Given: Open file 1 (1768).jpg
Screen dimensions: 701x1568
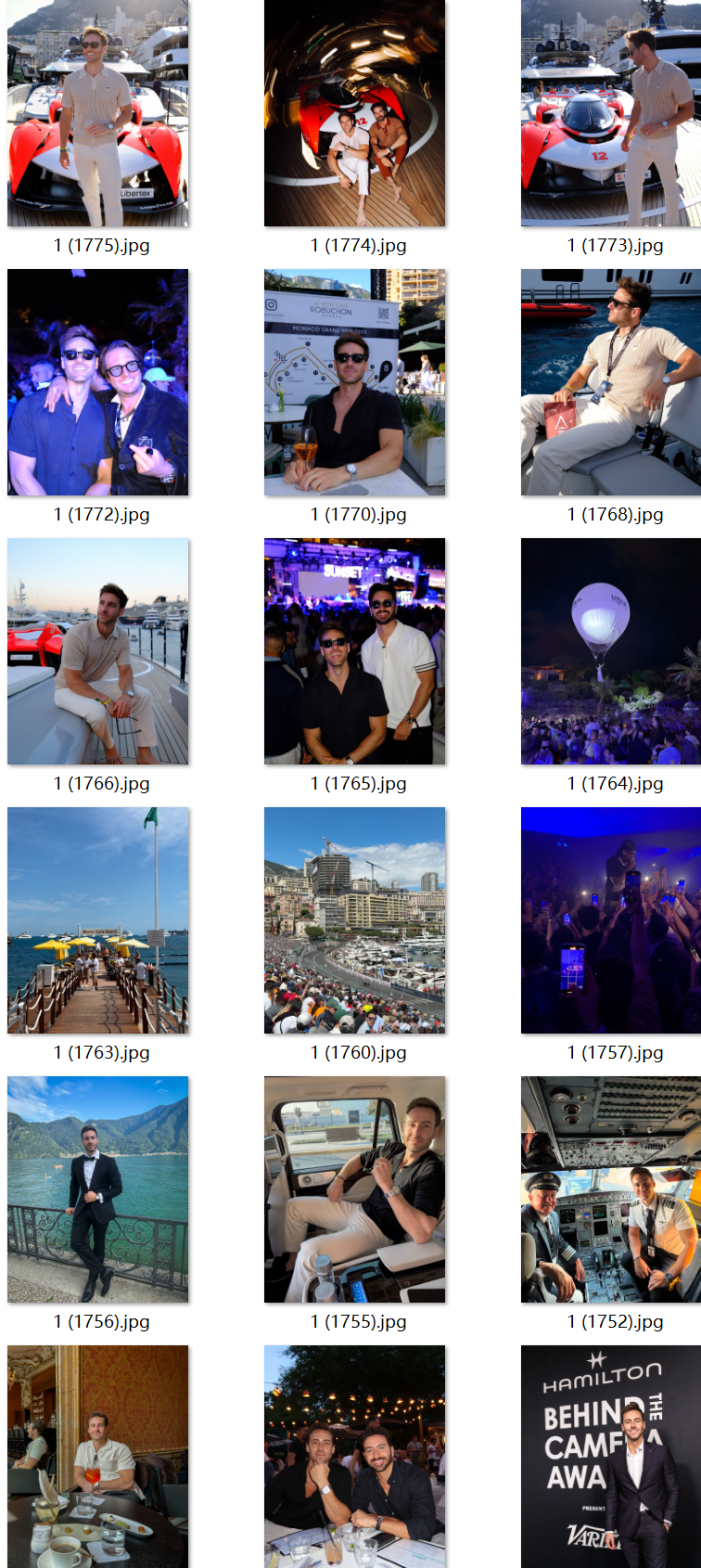Looking at the screenshot, I should tap(610, 382).
